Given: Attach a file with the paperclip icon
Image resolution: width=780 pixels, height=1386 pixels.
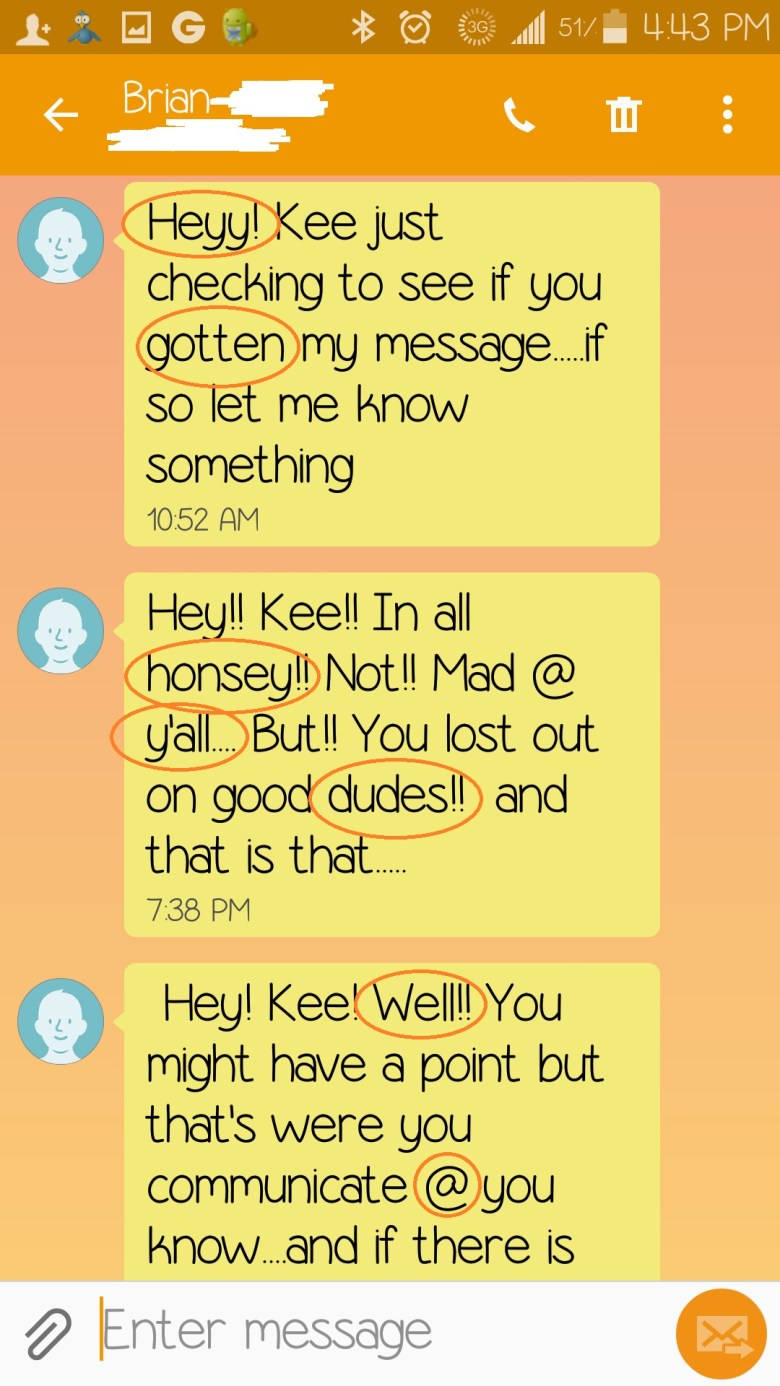Looking at the screenshot, I should 46,1329.
